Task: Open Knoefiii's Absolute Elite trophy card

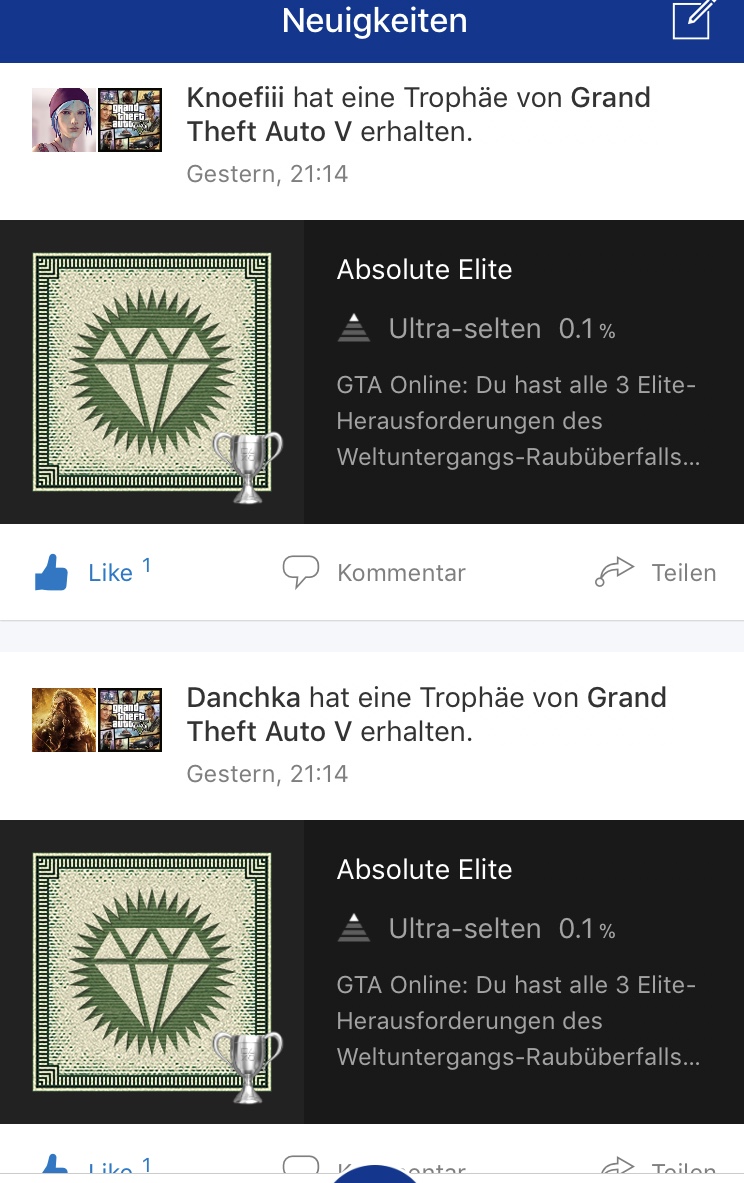Action: pyautogui.click(x=372, y=372)
